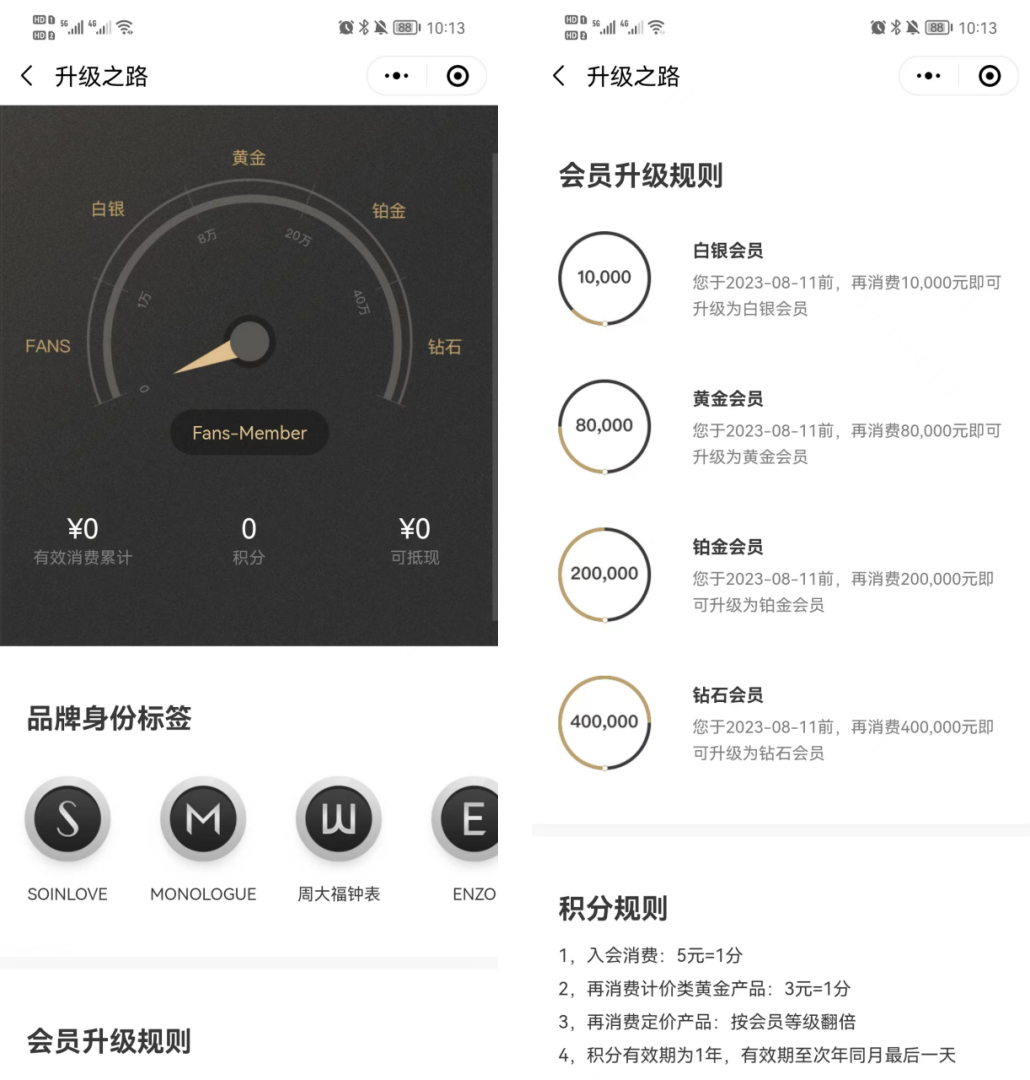Select the MONOLOGUE brand tag
This screenshot has width=1030, height=1080.
point(203,821)
